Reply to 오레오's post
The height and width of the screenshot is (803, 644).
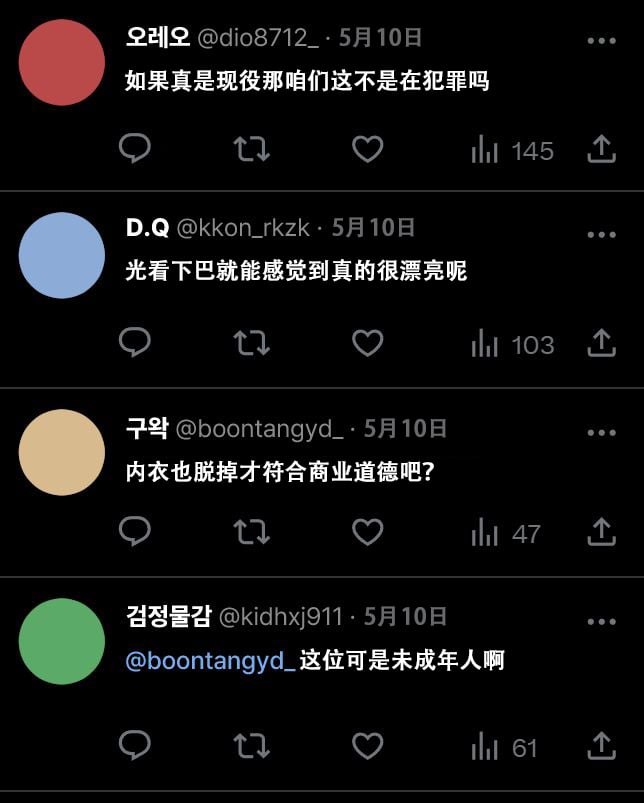pos(135,150)
